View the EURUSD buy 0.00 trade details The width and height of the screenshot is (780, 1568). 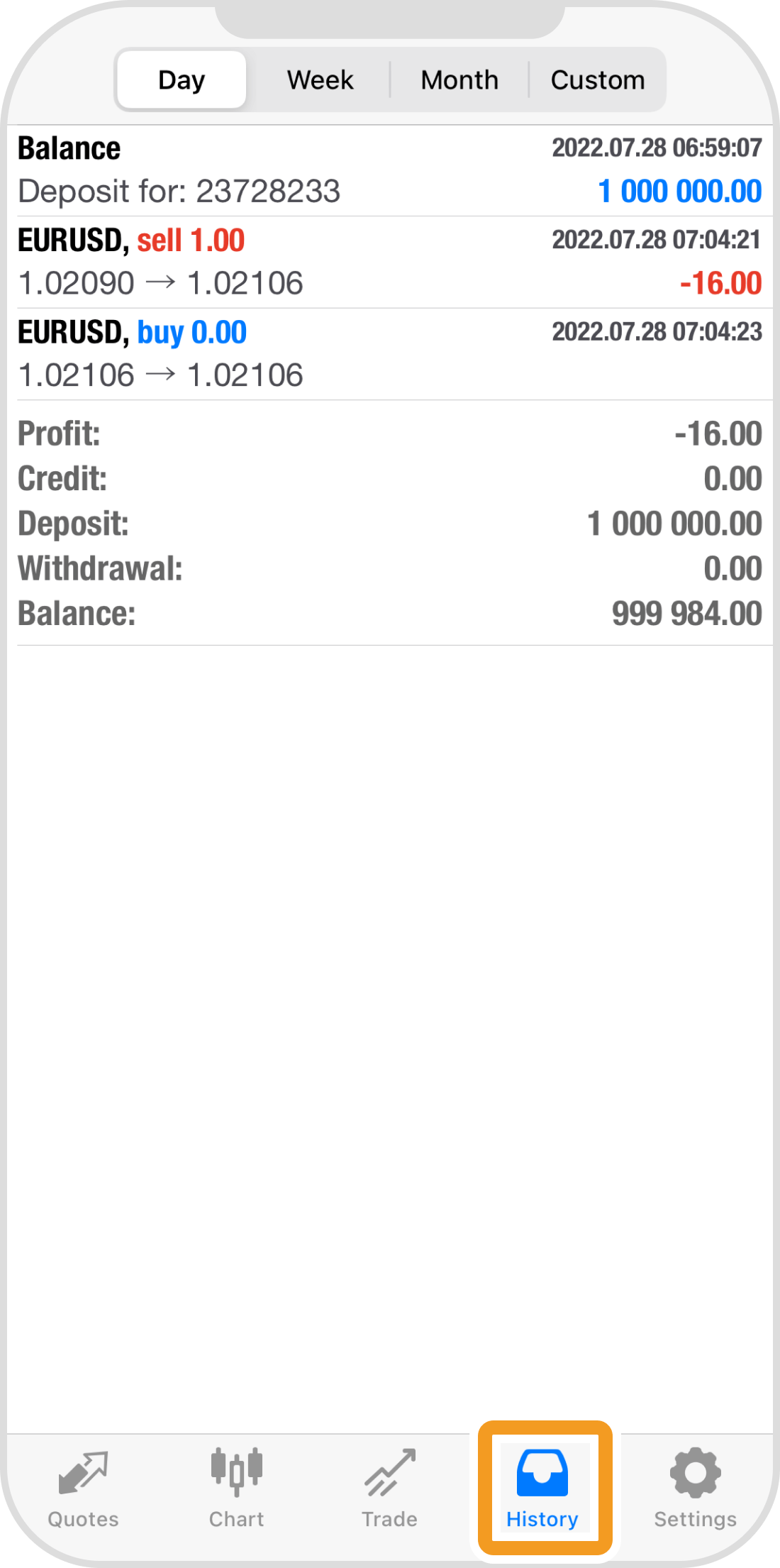point(390,353)
